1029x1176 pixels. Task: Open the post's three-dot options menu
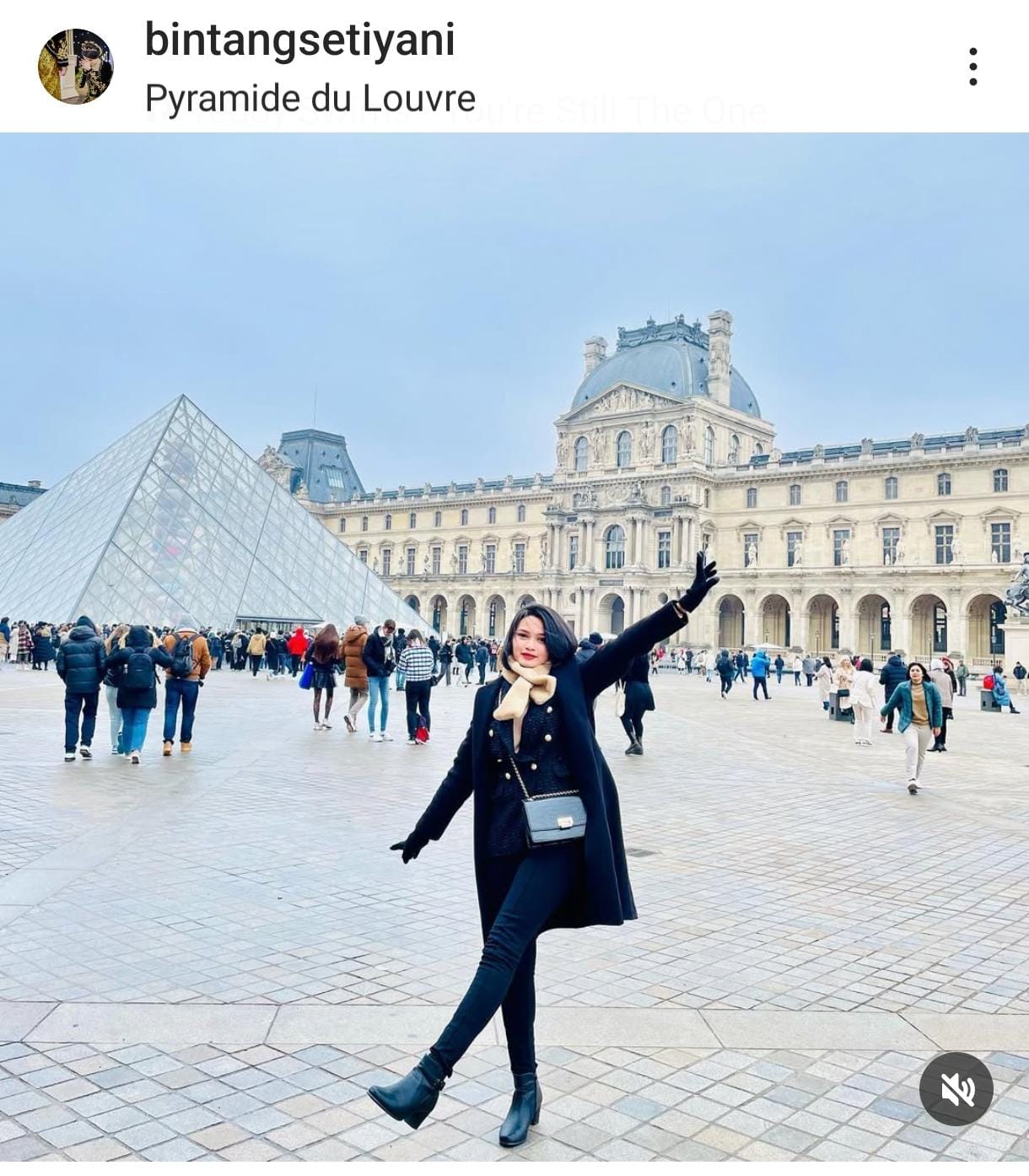(x=973, y=67)
